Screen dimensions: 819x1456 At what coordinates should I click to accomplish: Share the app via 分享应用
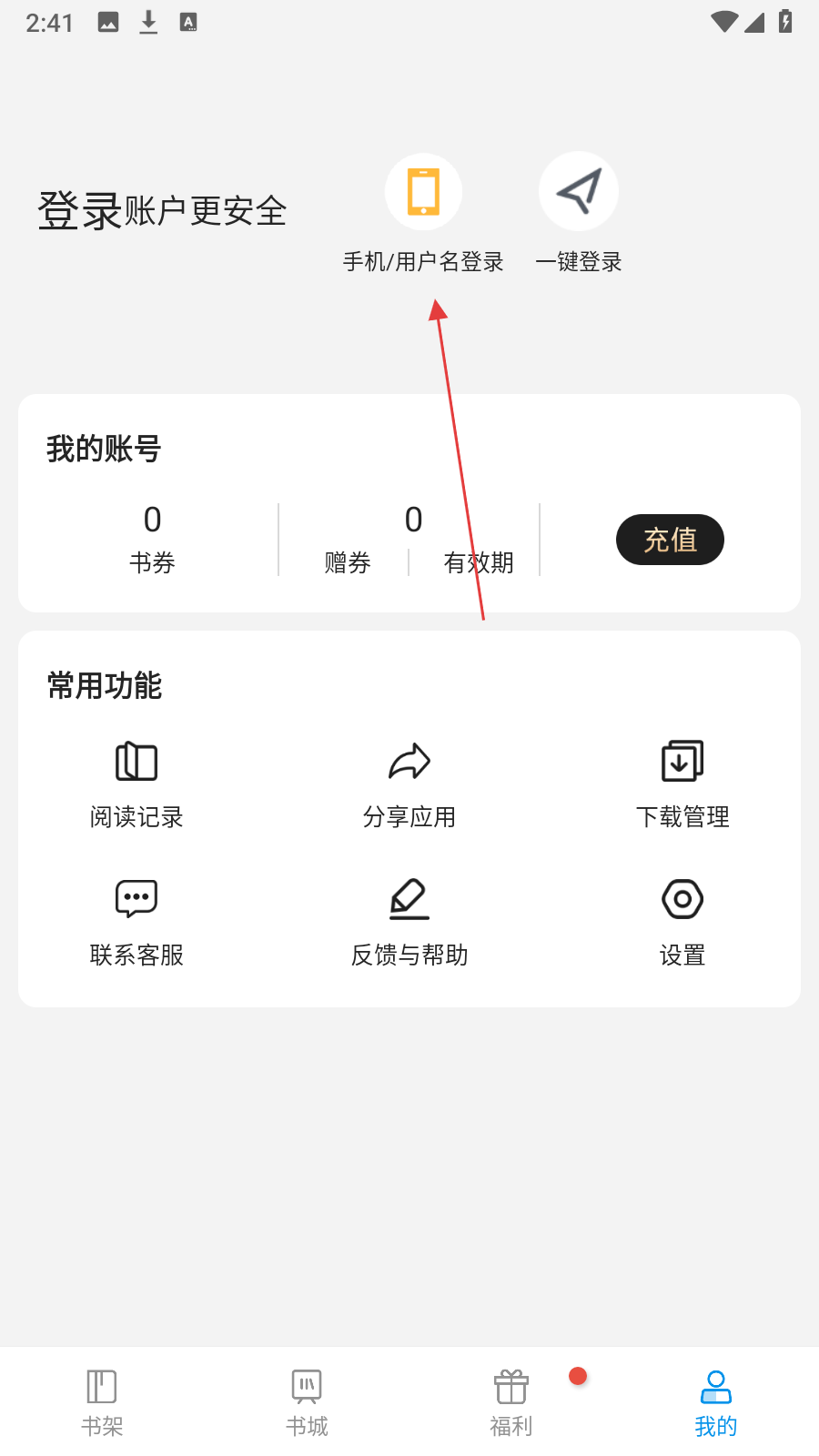tap(409, 784)
